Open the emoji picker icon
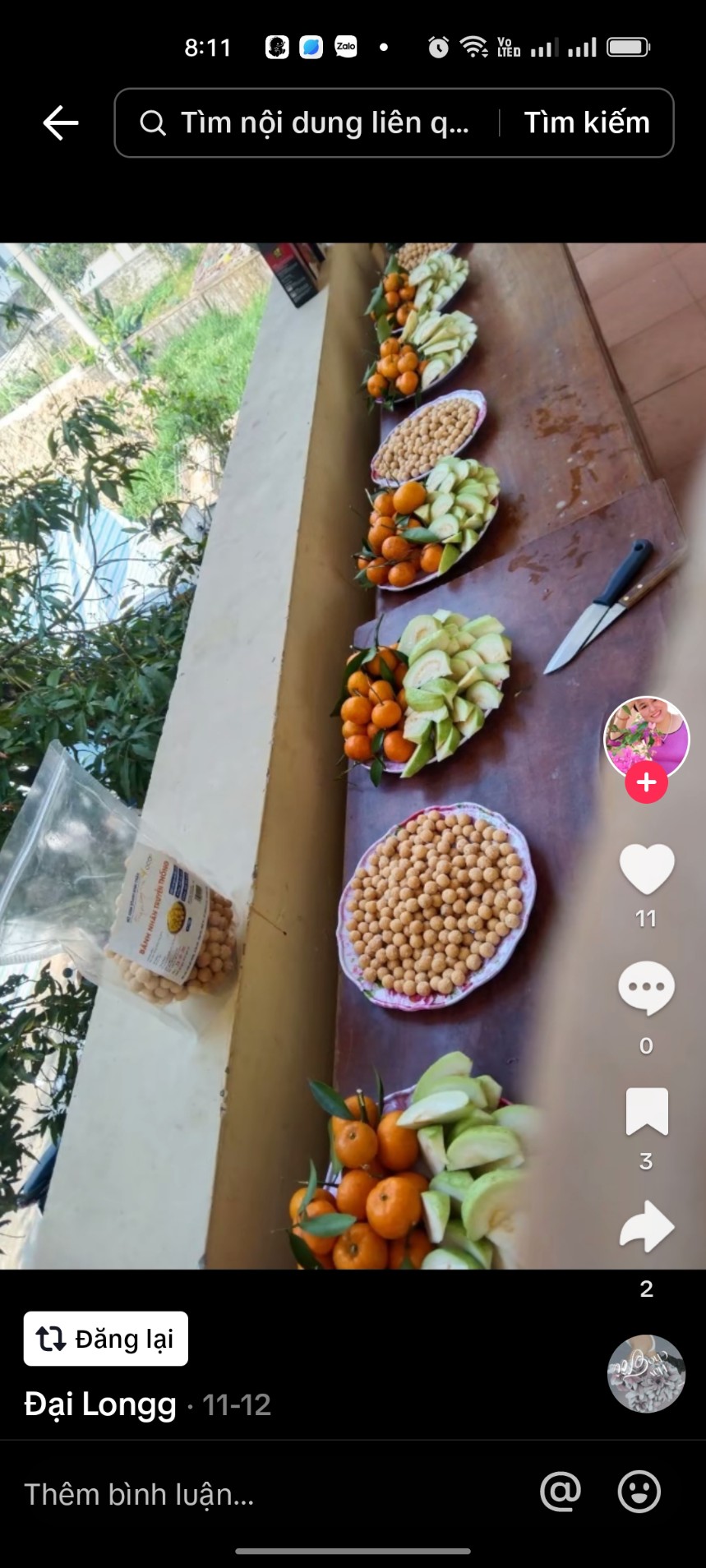 pyautogui.click(x=639, y=1492)
